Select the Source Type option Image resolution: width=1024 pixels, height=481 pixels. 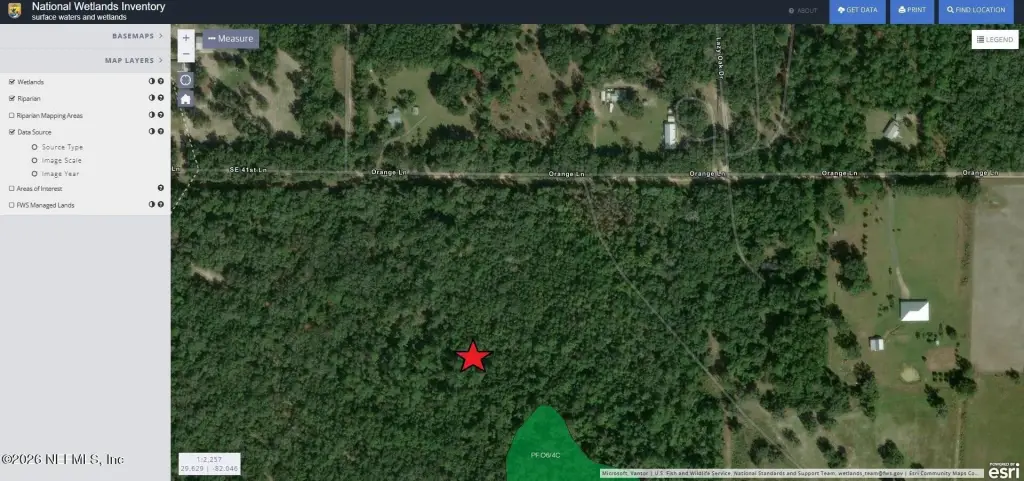point(35,147)
